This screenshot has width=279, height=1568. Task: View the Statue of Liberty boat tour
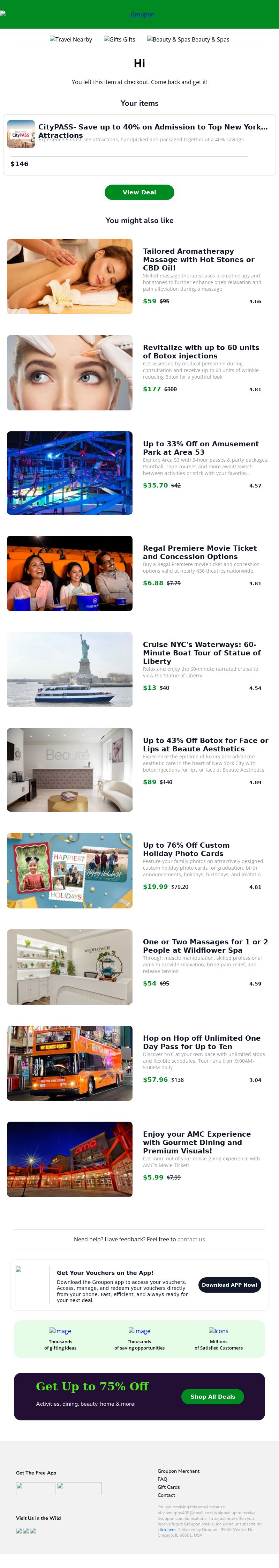(x=201, y=653)
